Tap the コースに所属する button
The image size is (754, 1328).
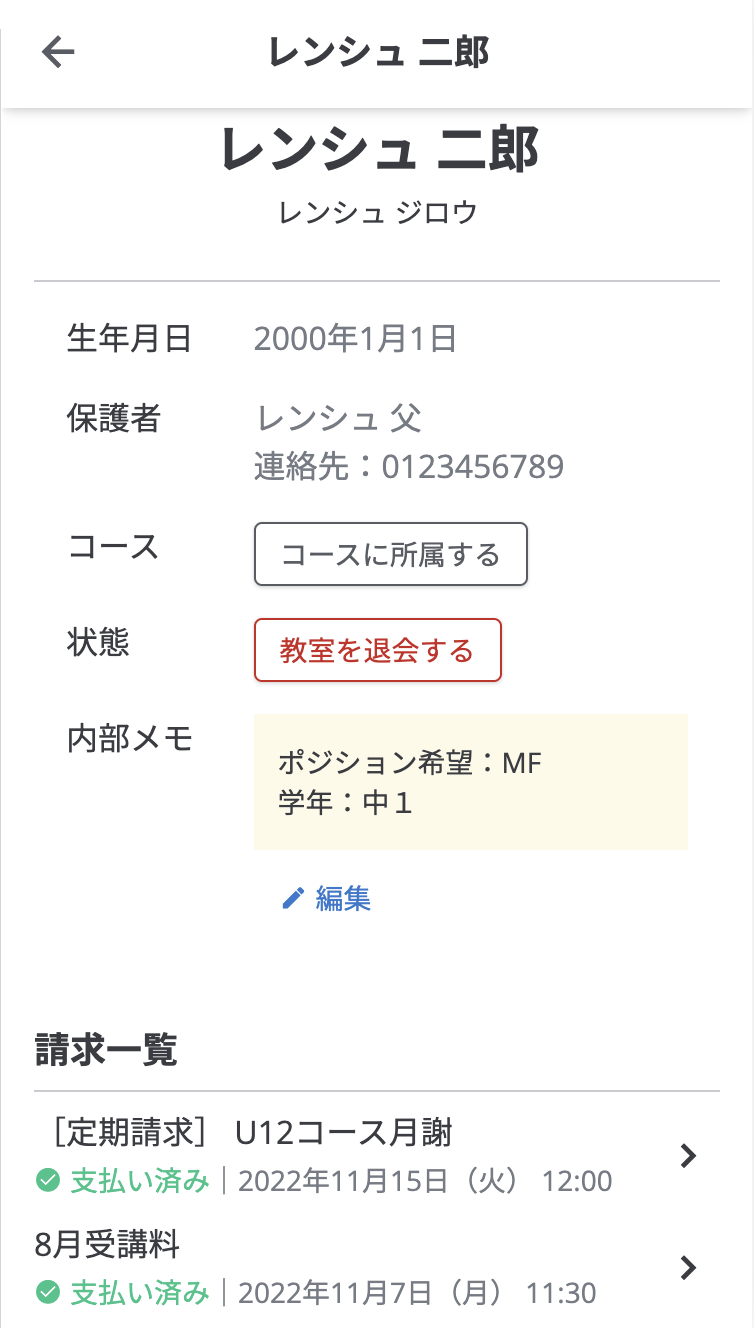pyautogui.click(x=390, y=554)
